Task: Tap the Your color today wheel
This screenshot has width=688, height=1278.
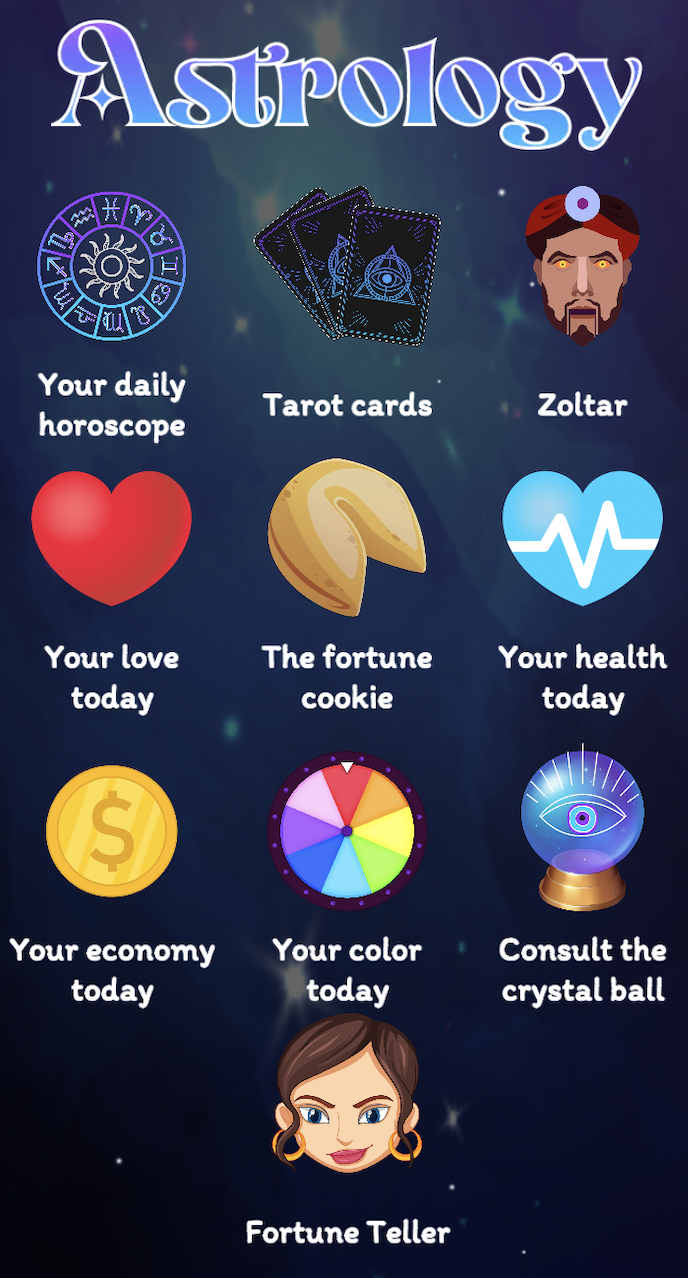Action: coord(347,830)
